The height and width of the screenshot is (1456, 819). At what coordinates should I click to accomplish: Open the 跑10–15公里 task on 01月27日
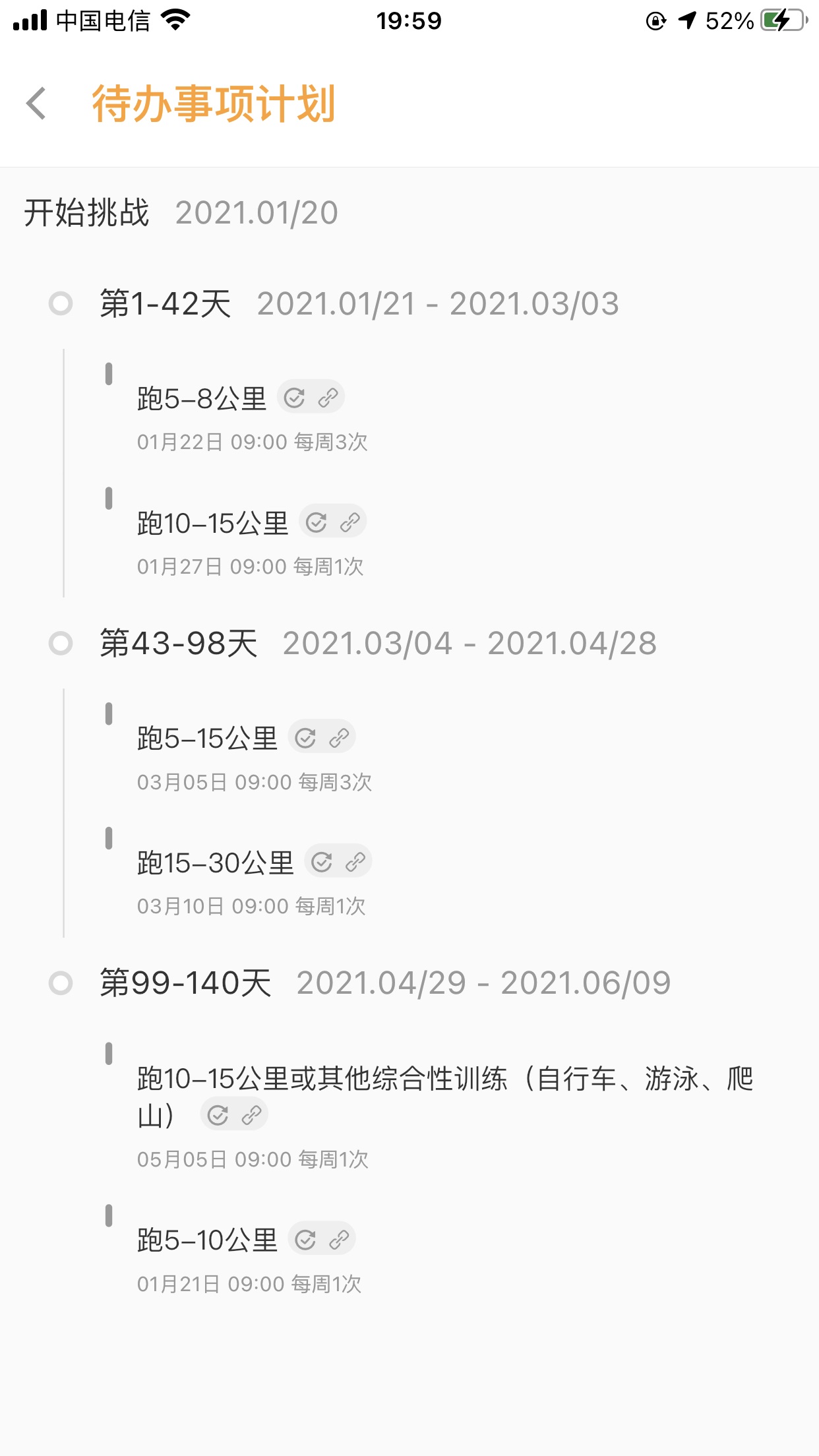click(x=212, y=524)
